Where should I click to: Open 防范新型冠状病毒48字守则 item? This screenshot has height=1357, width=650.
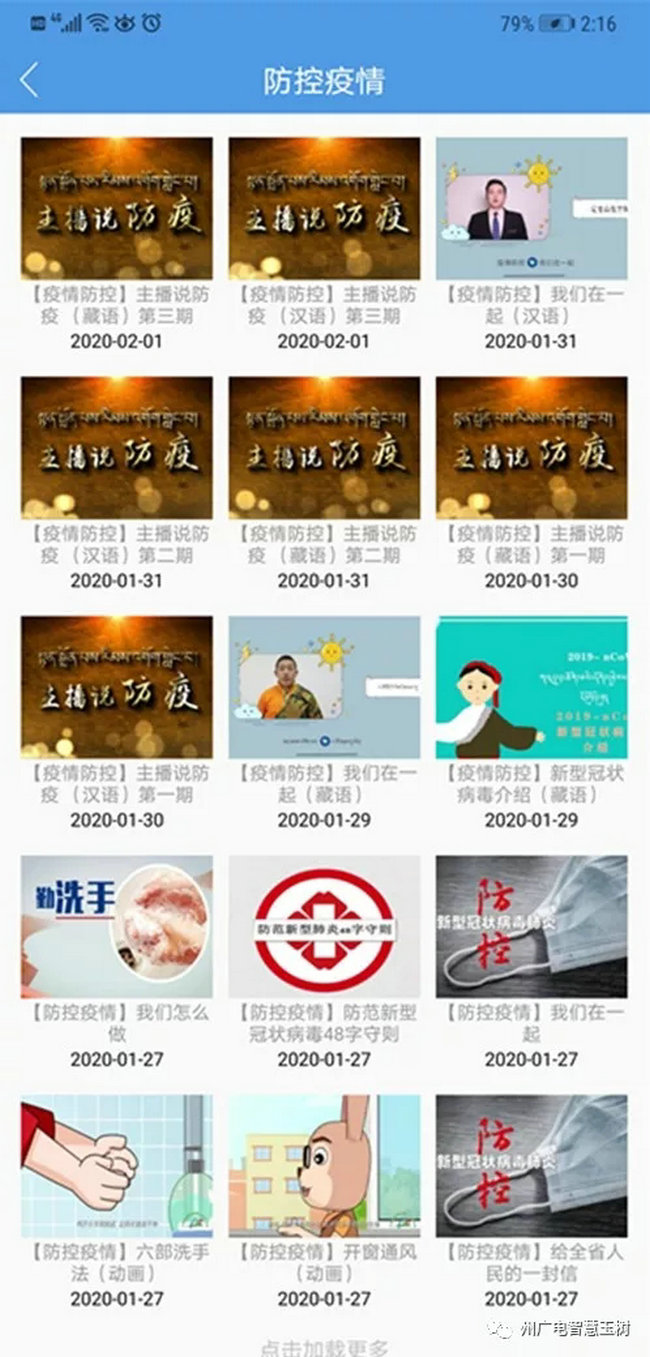(324, 926)
